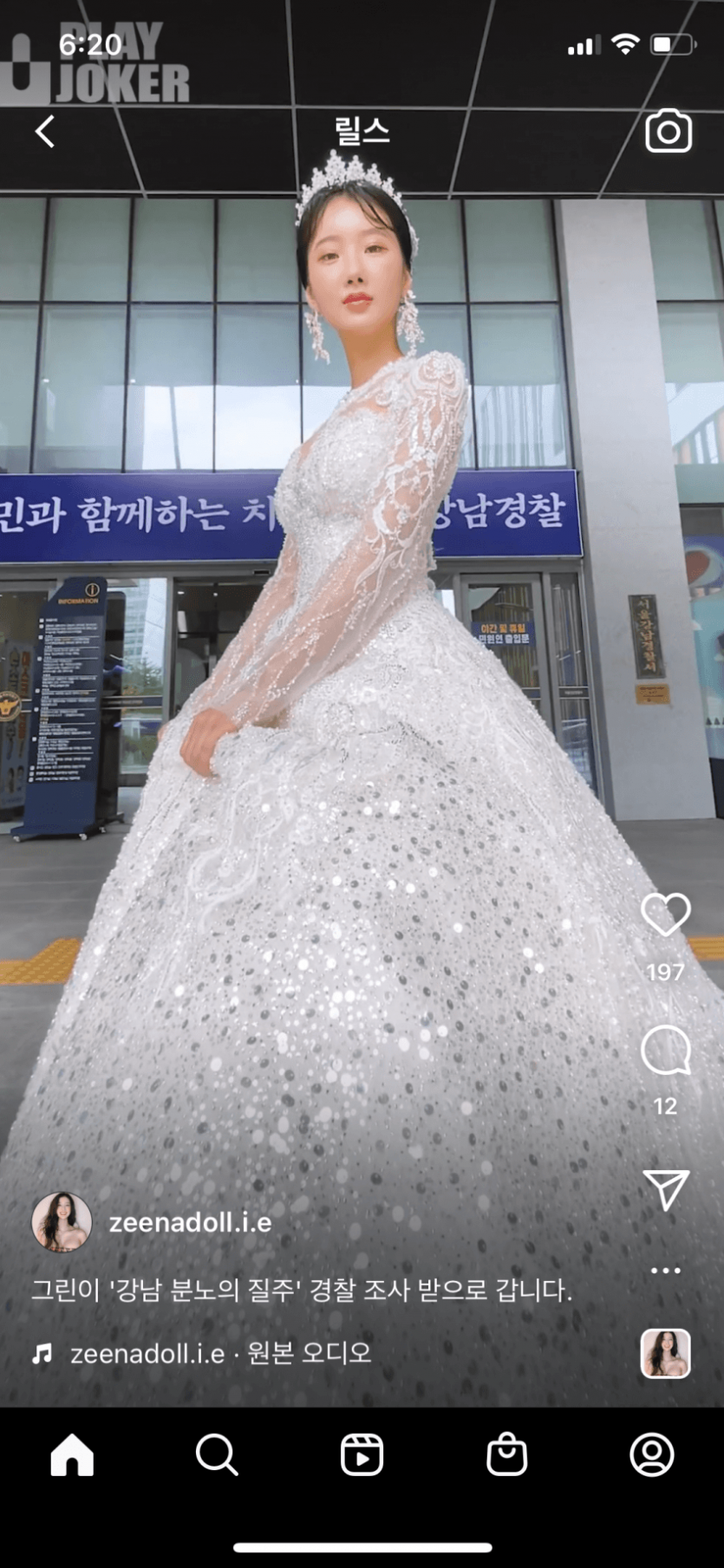Switch to the Home tab
724x1568 pixels.
pos(72,1454)
